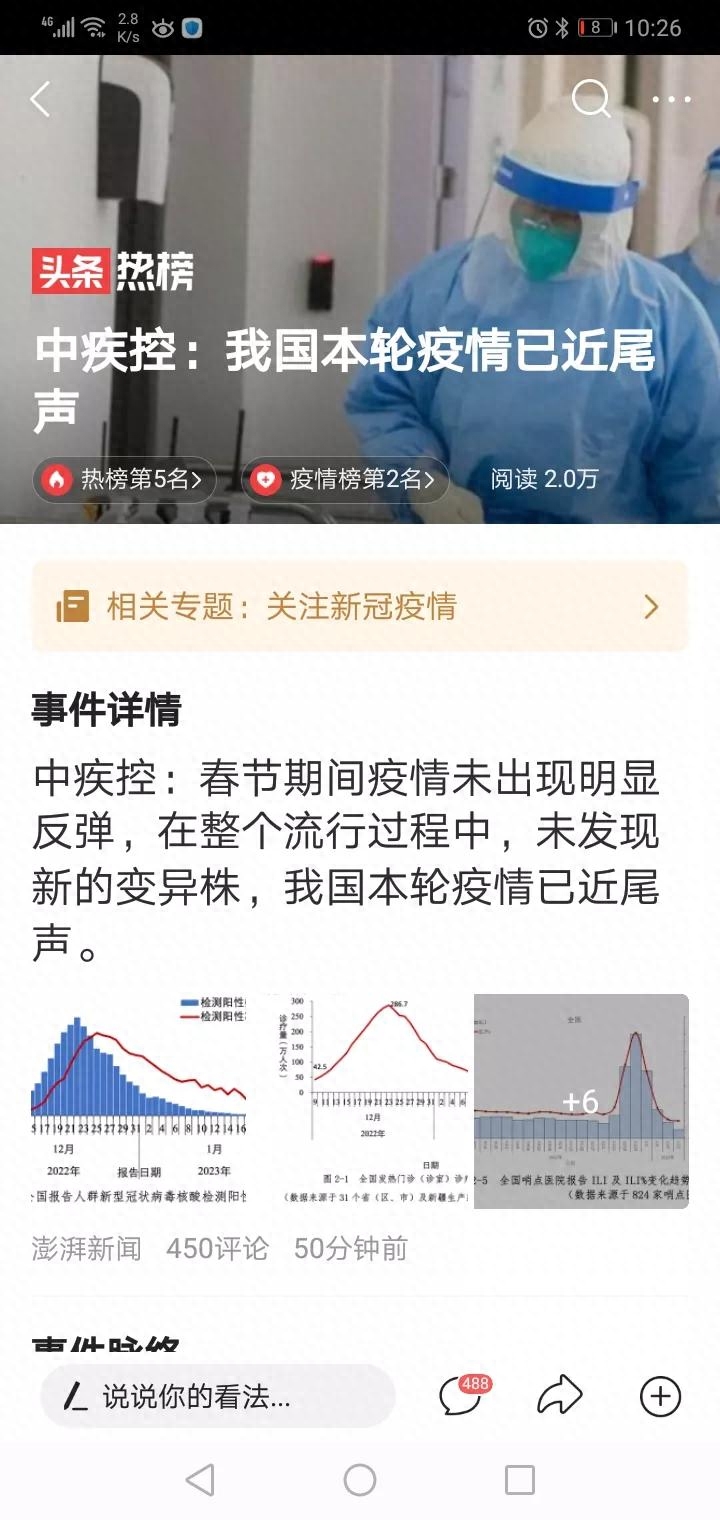This screenshot has height=1520, width=720.
Task: Open the 热榜第5名 ranking chip
Action: [126, 480]
